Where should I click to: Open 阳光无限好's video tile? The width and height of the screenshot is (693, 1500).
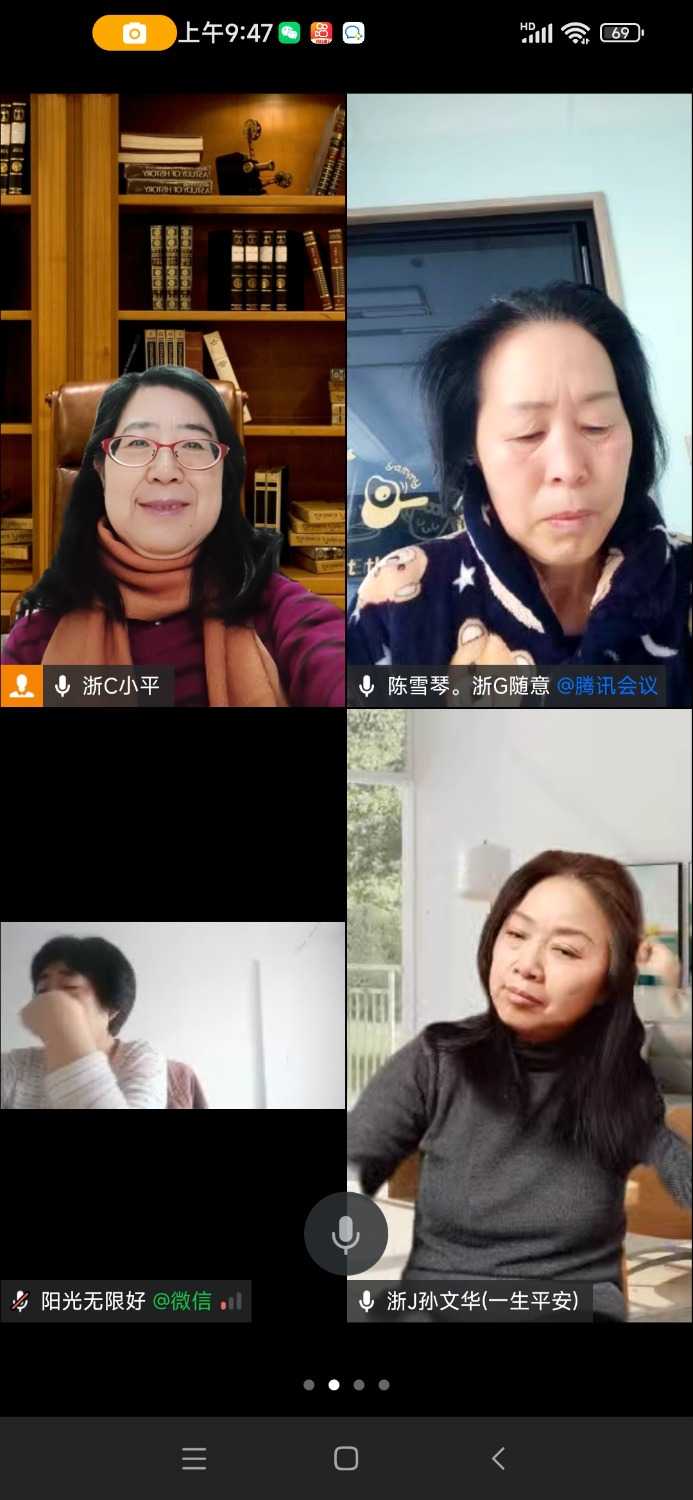pos(172,1015)
